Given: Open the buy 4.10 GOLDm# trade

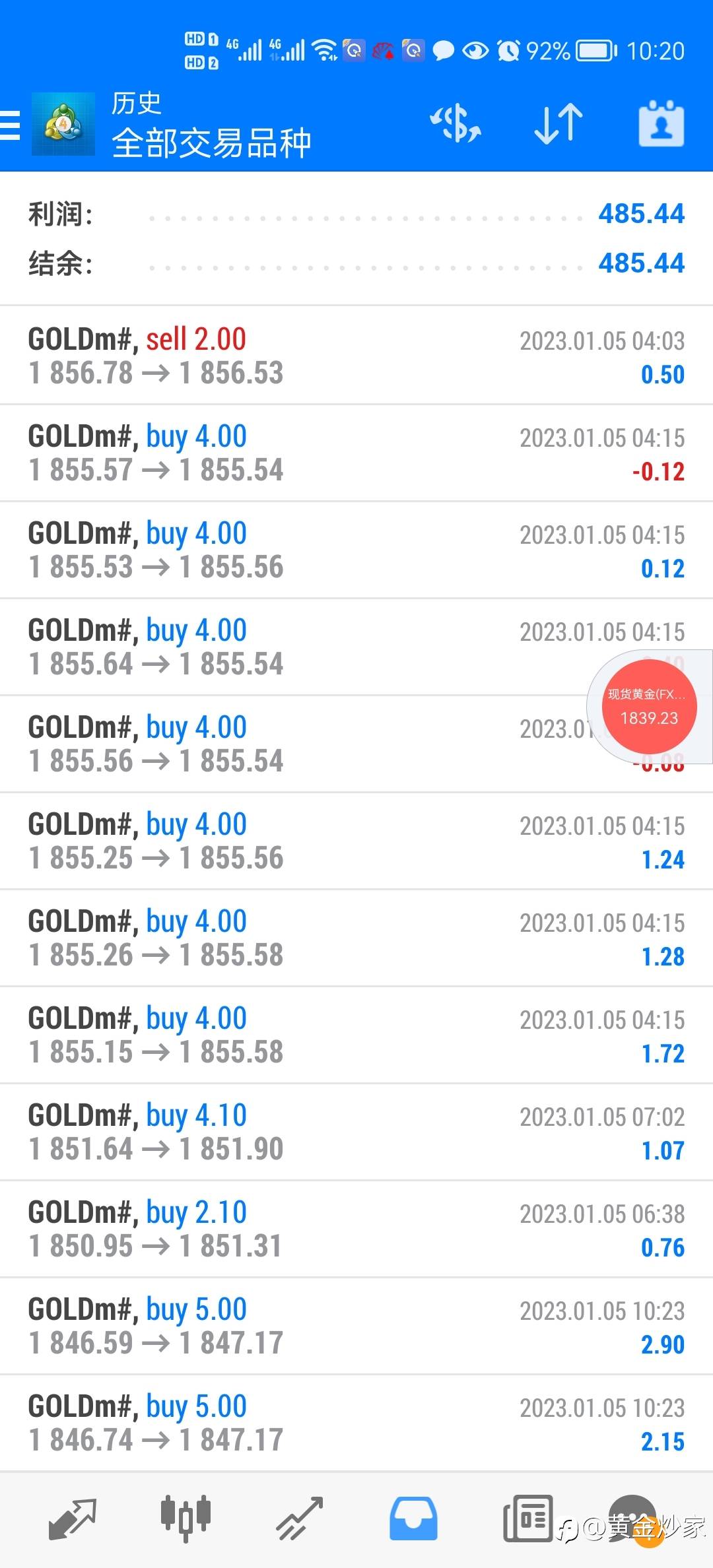Looking at the screenshot, I should pos(356,1132).
